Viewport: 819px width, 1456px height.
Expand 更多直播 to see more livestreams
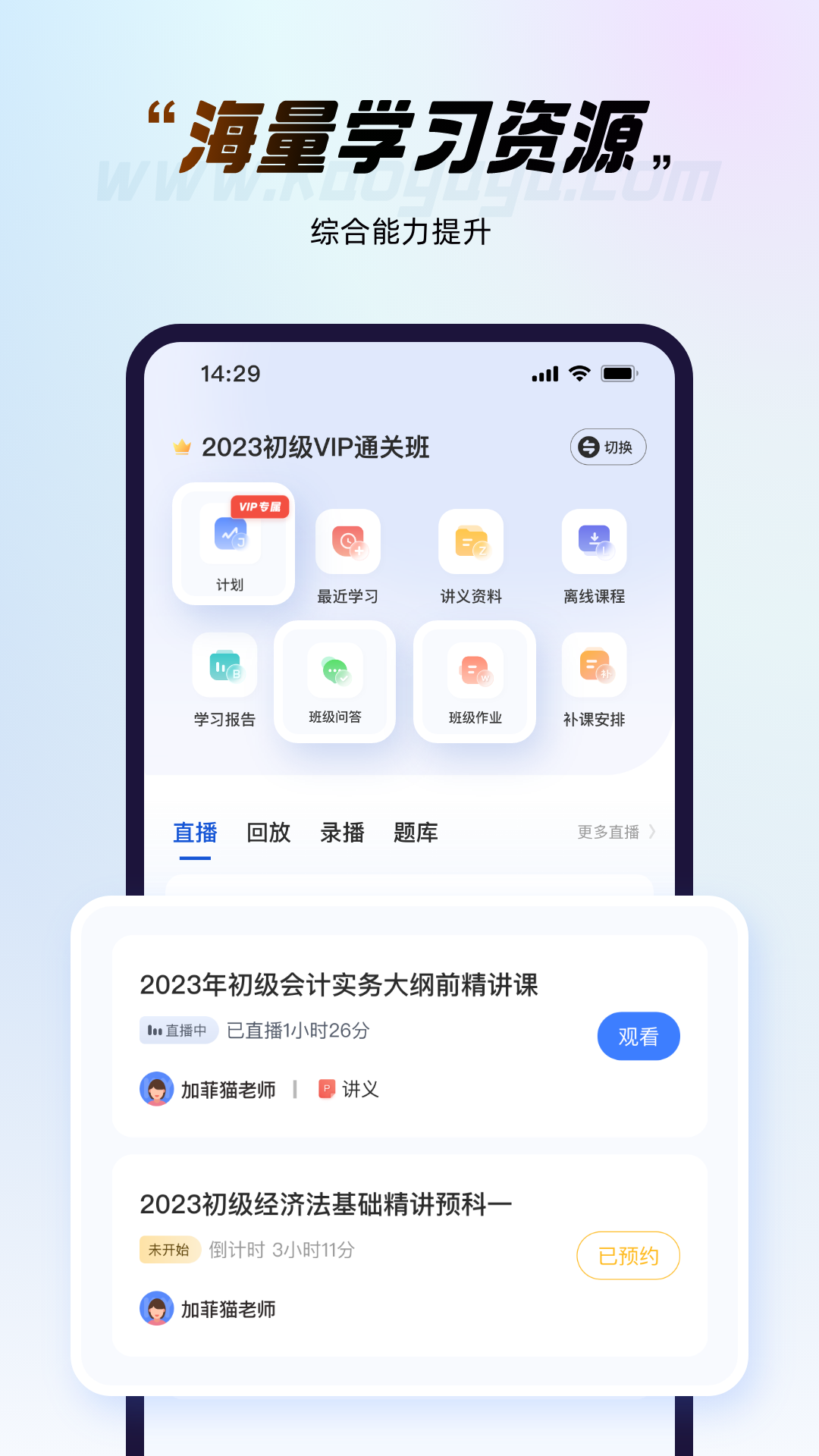pos(611,832)
